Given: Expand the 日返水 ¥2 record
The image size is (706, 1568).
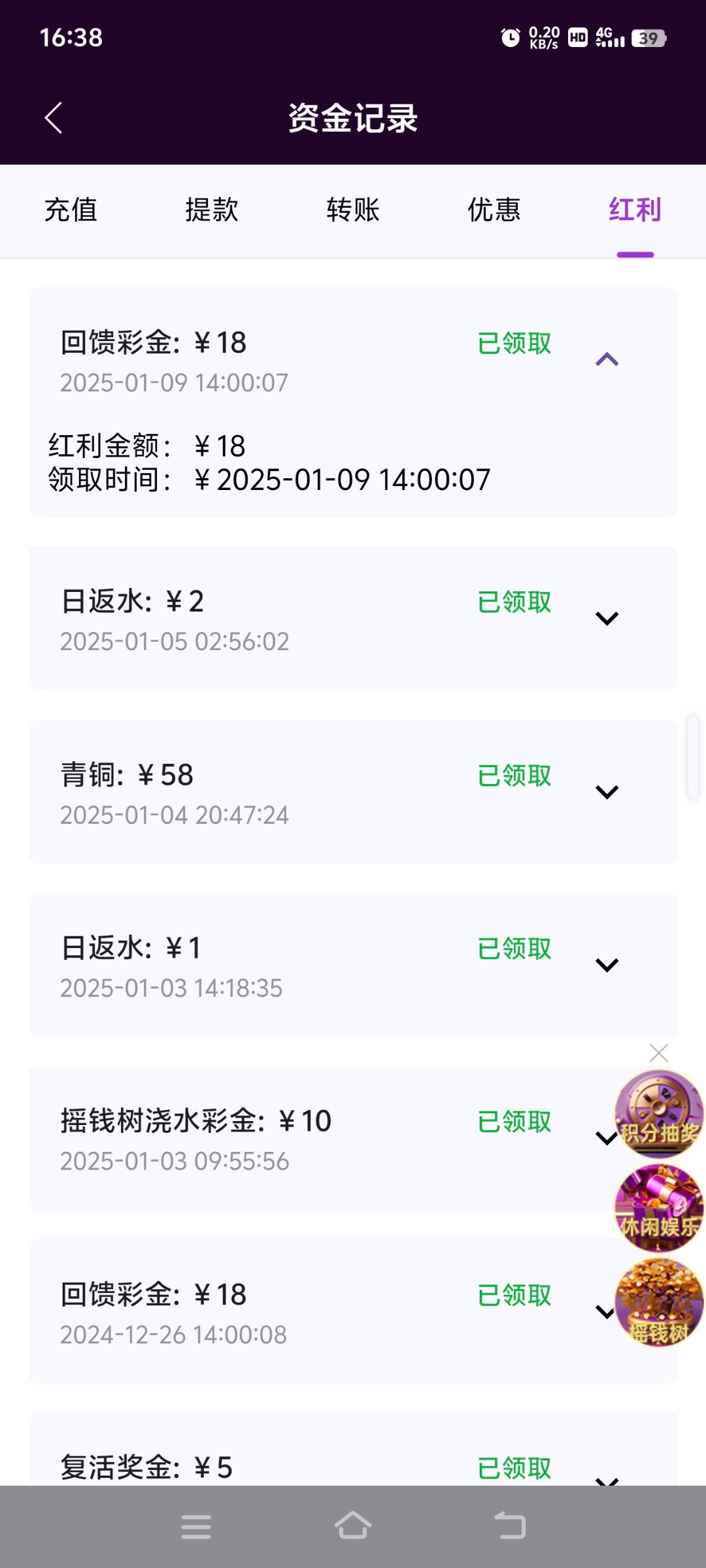Looking at the screenshot, I should [x=607, y=618].
